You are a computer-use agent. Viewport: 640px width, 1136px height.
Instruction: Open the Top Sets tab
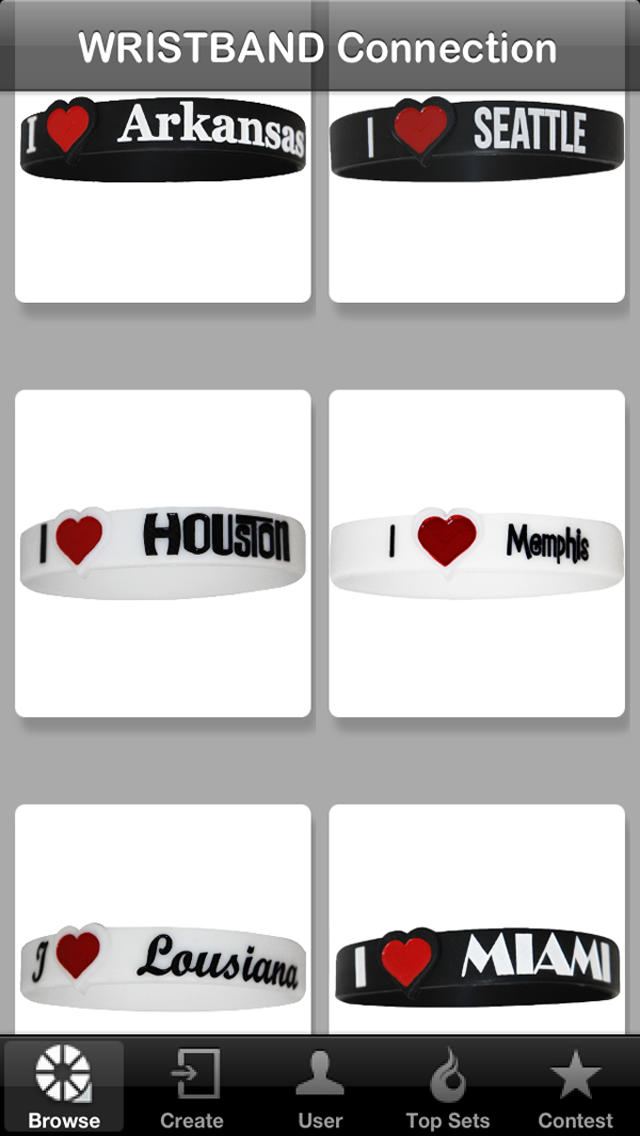click(448, 1086)
